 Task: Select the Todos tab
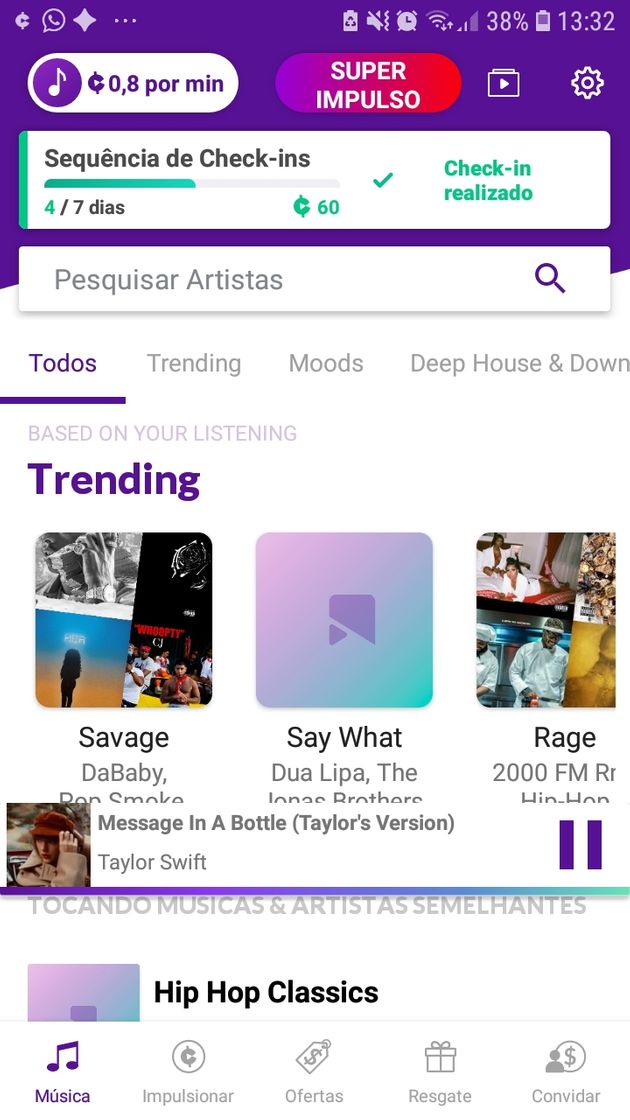(63, 363)
